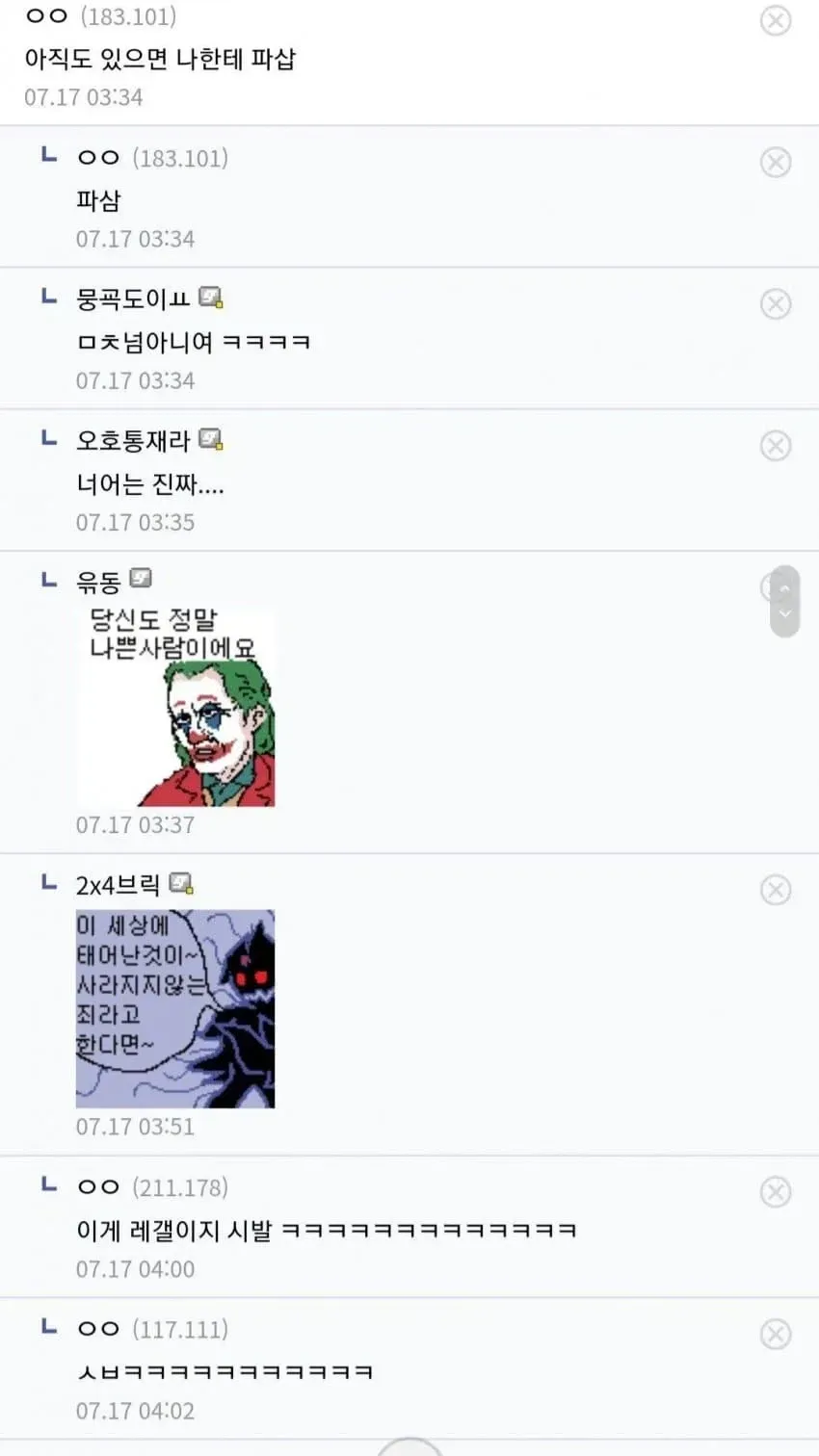Delete the comment "아직도 있으면 나한테 파삽"
Image resolution: width=819 pixels, height=1456 pixels.
click(776, 21)
